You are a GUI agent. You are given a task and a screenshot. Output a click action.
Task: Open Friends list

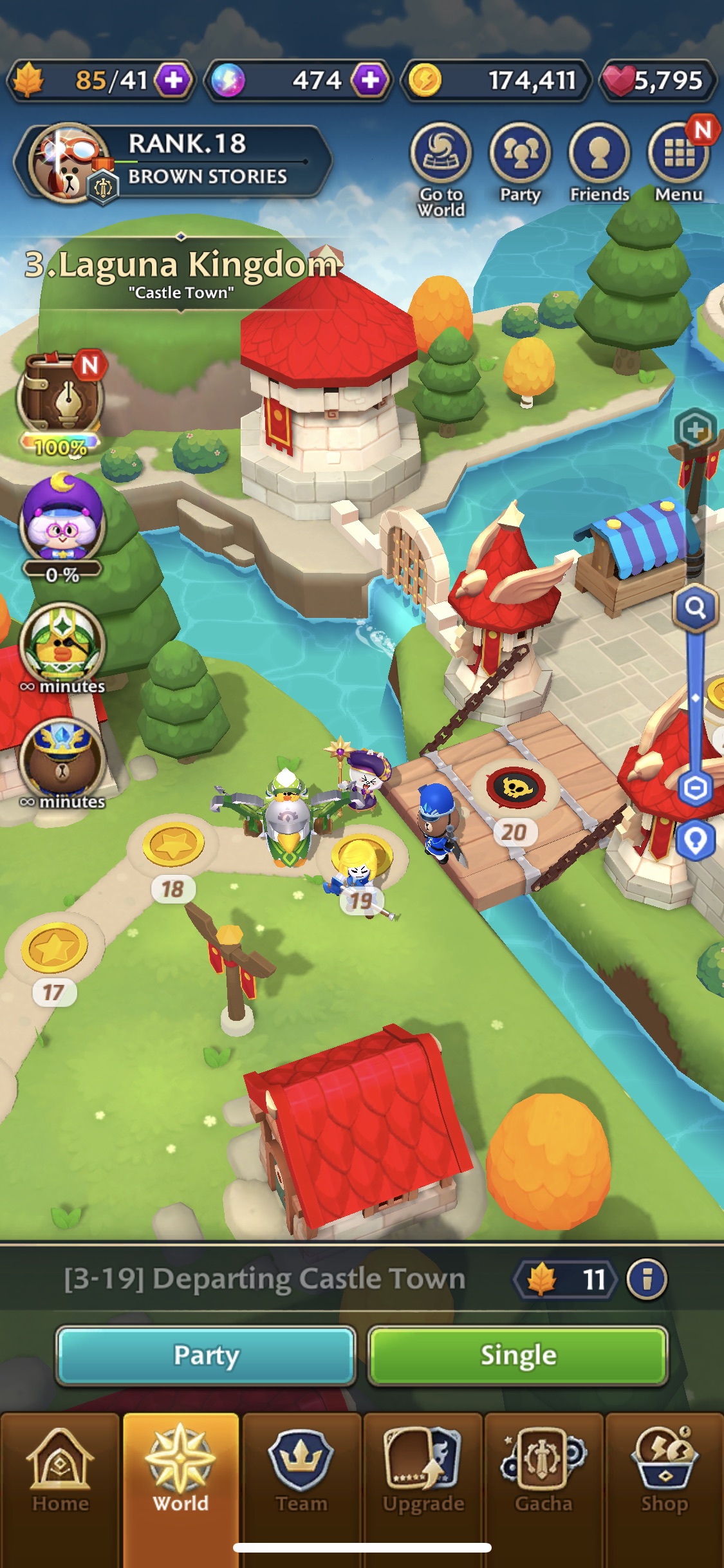[599, 162]
